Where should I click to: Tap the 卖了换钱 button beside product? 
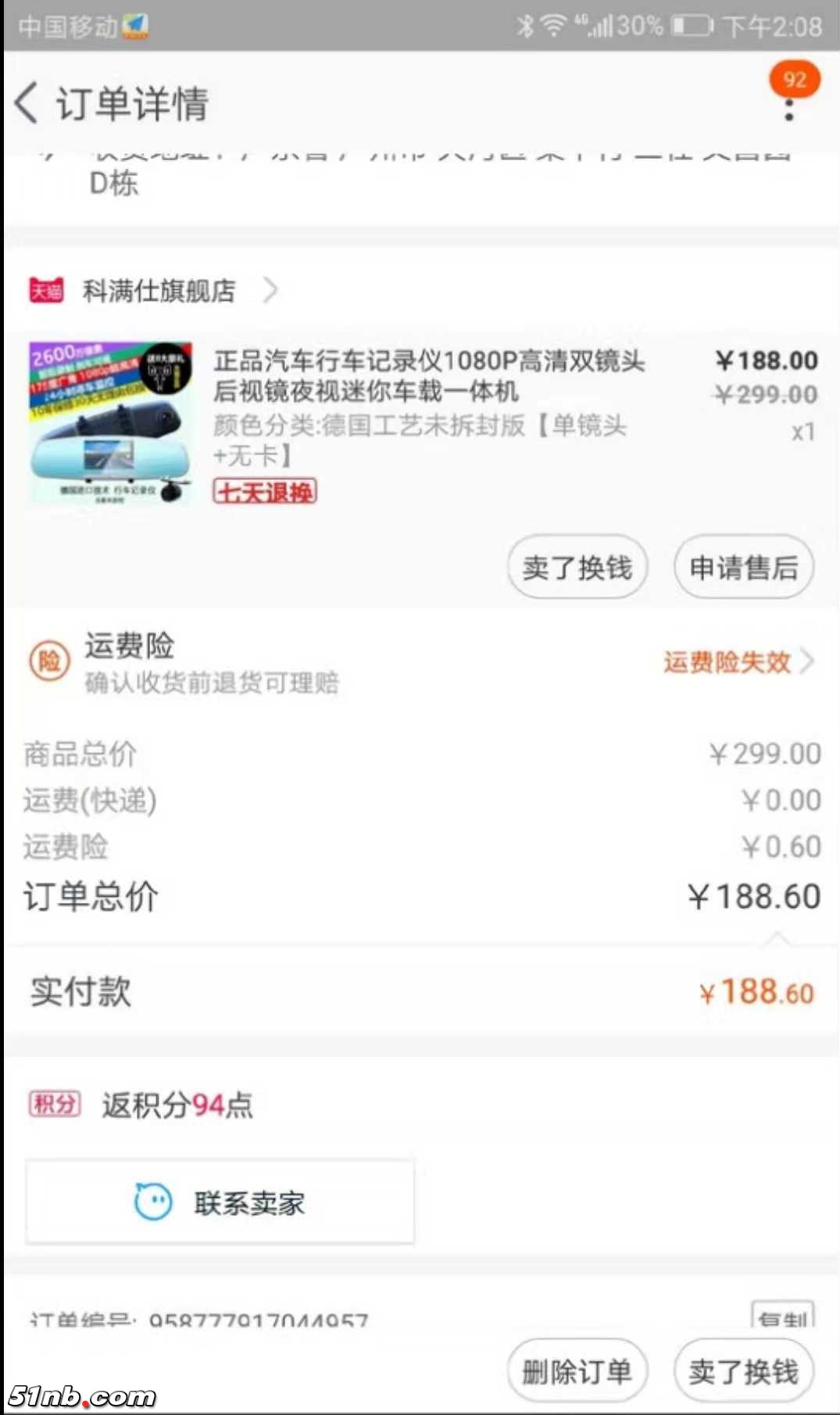pos(577,567)
